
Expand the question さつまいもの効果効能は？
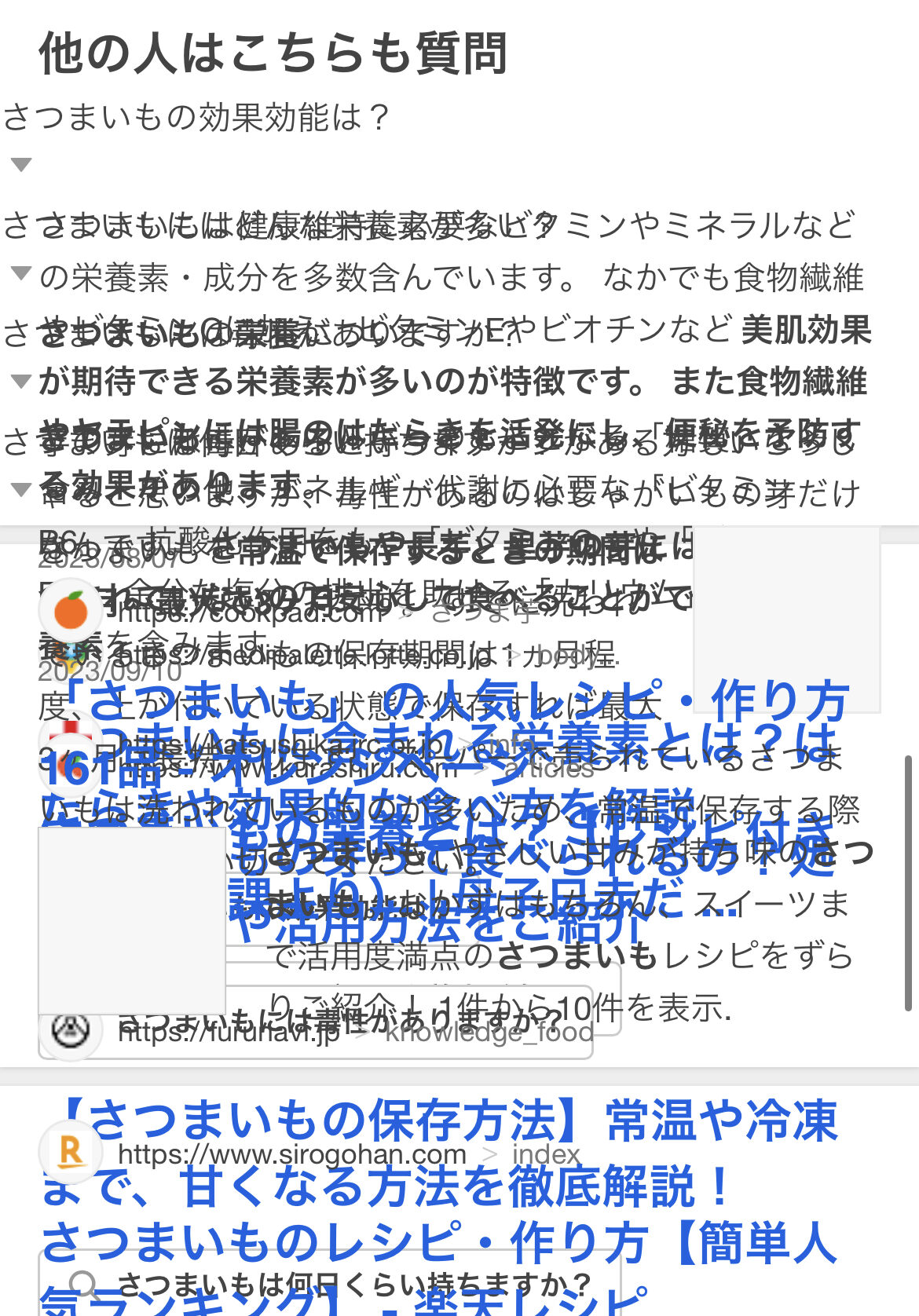tap(196, 118)
